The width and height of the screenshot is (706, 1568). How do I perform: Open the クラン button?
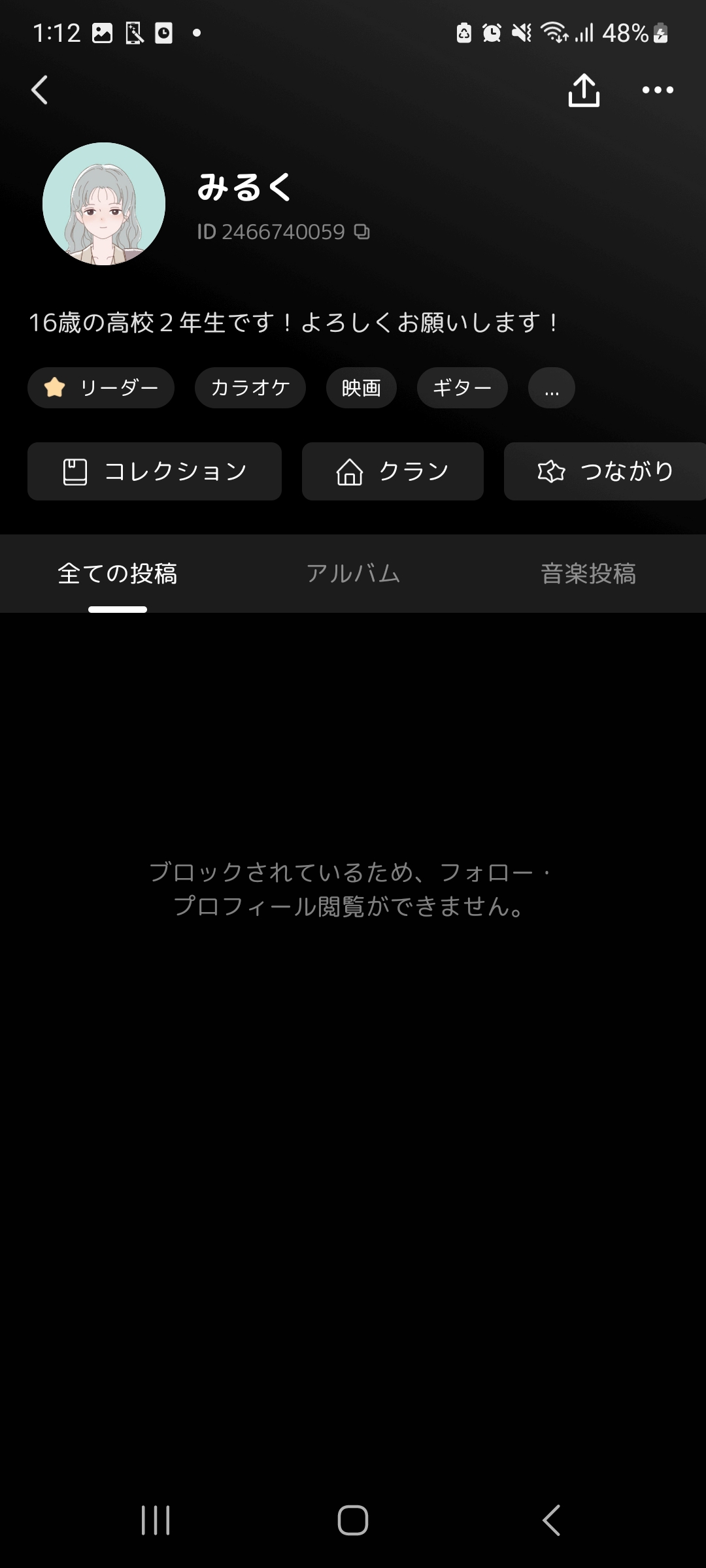point(392,472)
